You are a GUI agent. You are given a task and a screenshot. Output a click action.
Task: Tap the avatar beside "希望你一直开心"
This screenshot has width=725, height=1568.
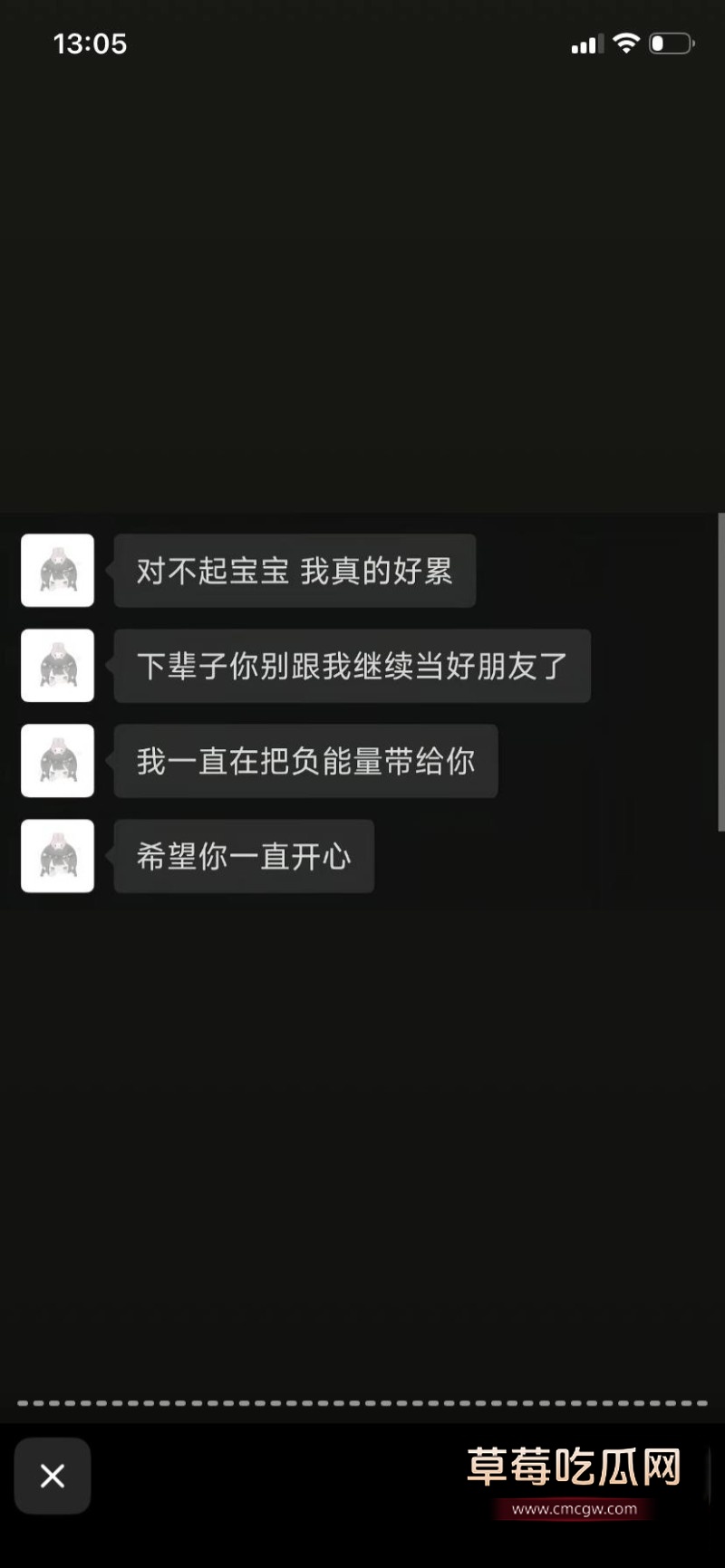point(56,856)
